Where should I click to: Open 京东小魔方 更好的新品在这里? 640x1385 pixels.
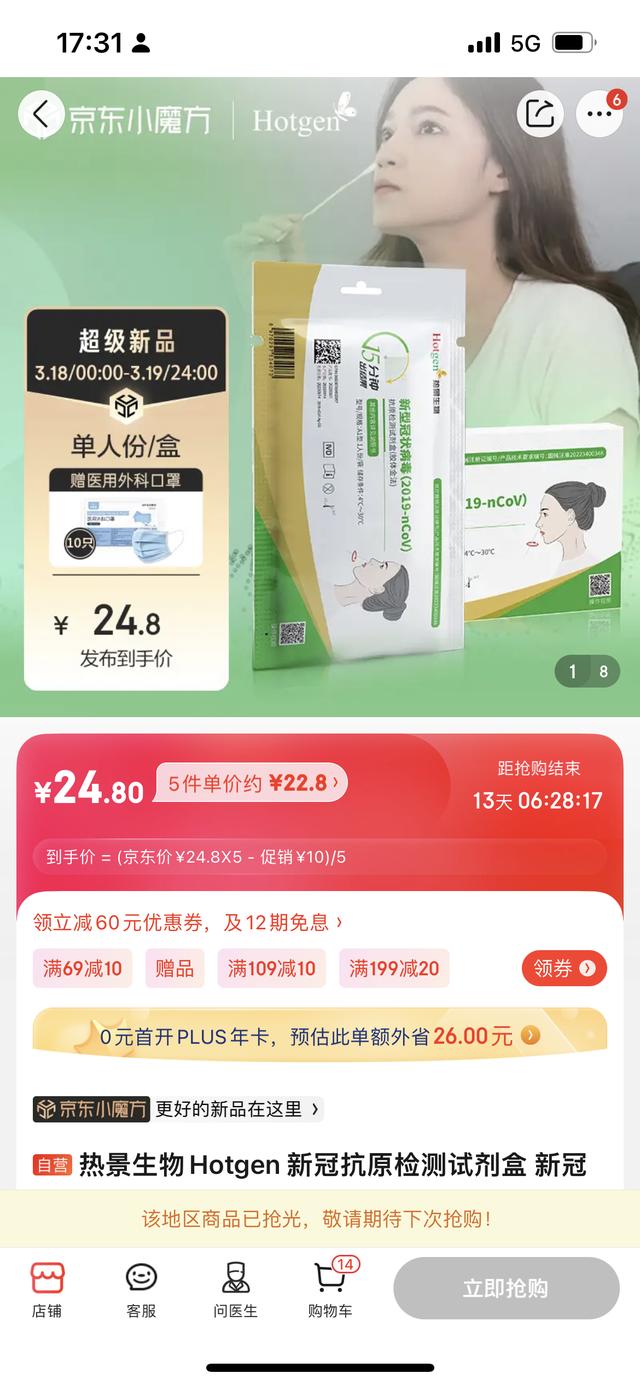[178, 1108]
